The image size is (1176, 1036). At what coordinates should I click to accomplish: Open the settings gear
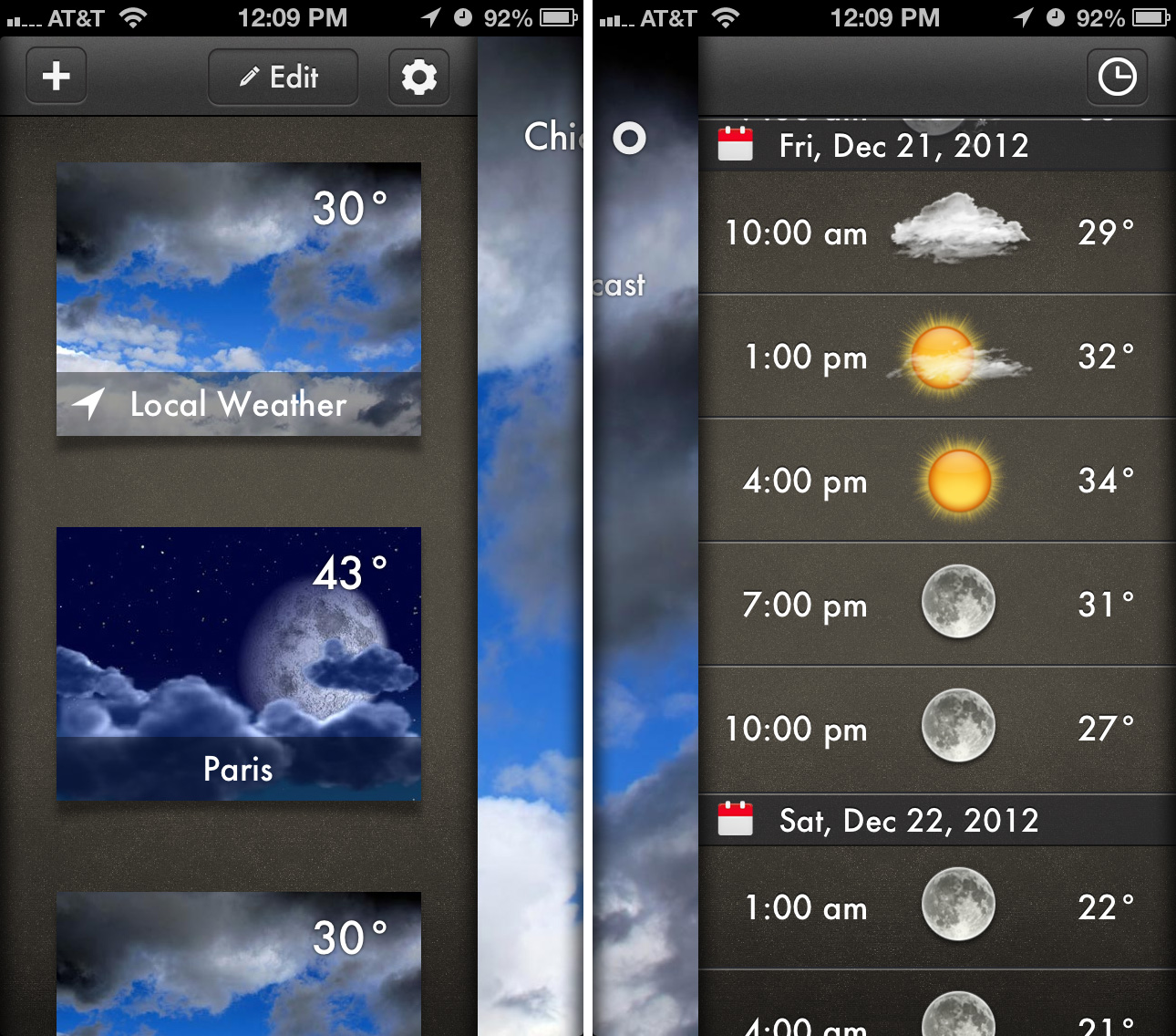[419, 78]
